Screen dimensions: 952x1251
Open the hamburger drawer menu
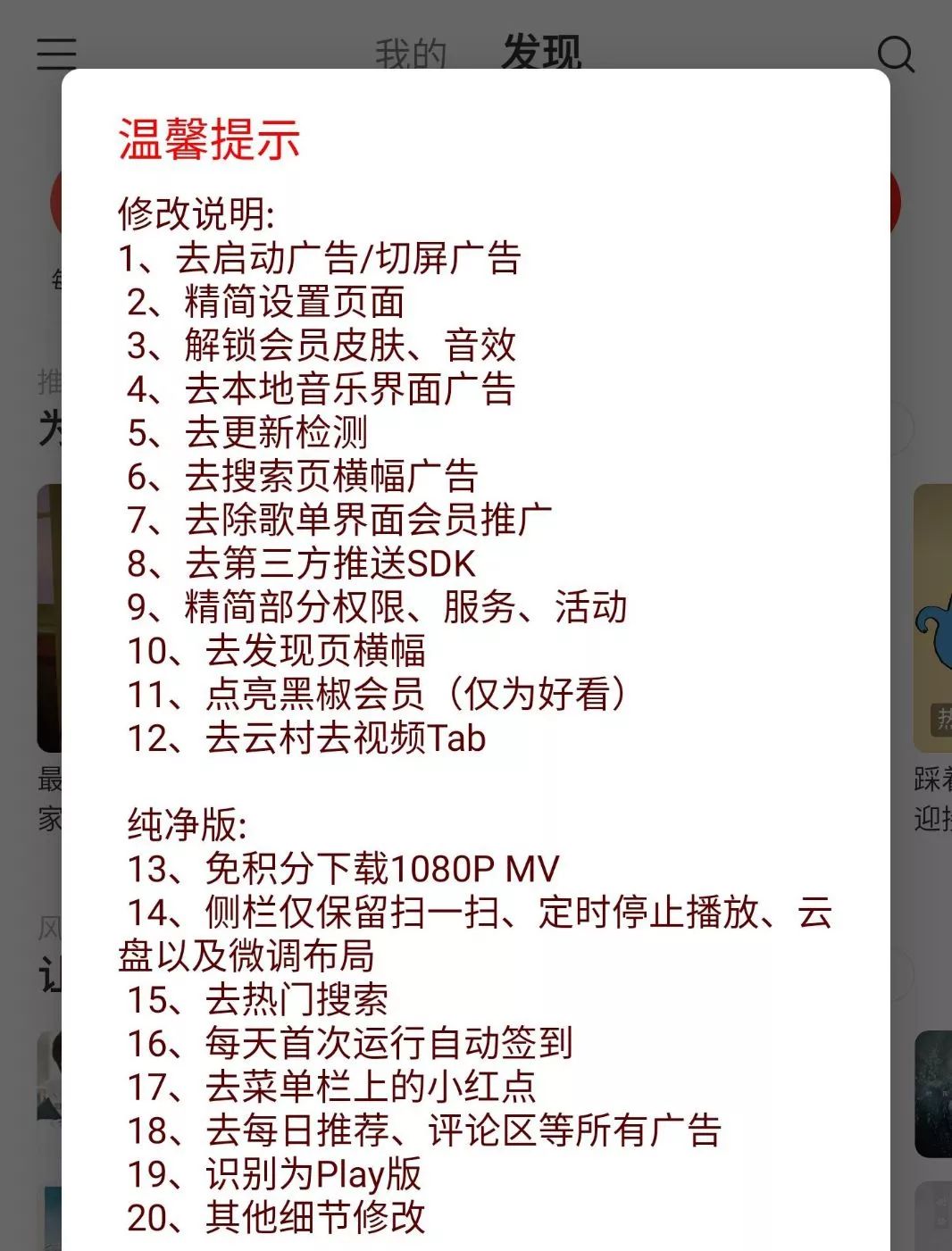point(56,54)
